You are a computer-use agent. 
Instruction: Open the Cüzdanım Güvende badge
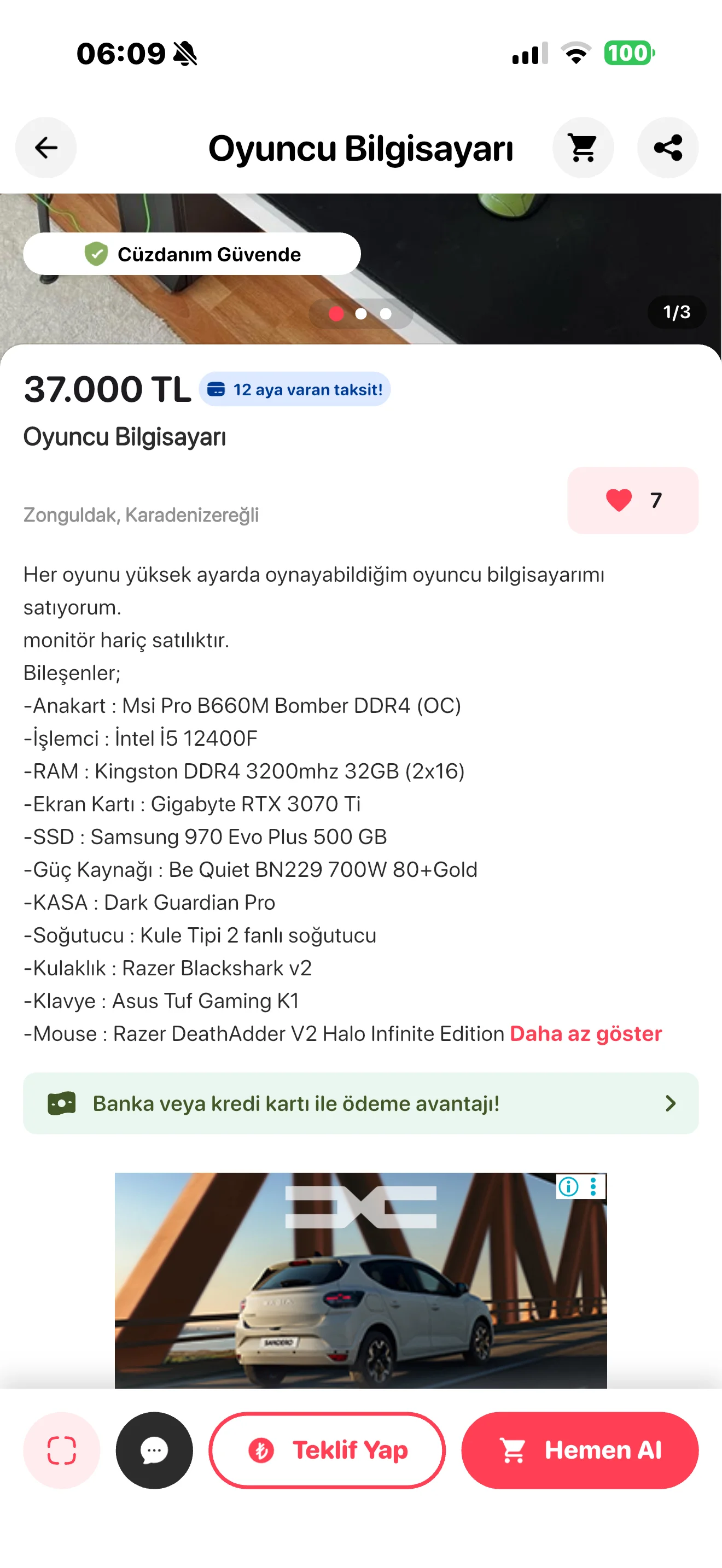(x=192, y=254)
